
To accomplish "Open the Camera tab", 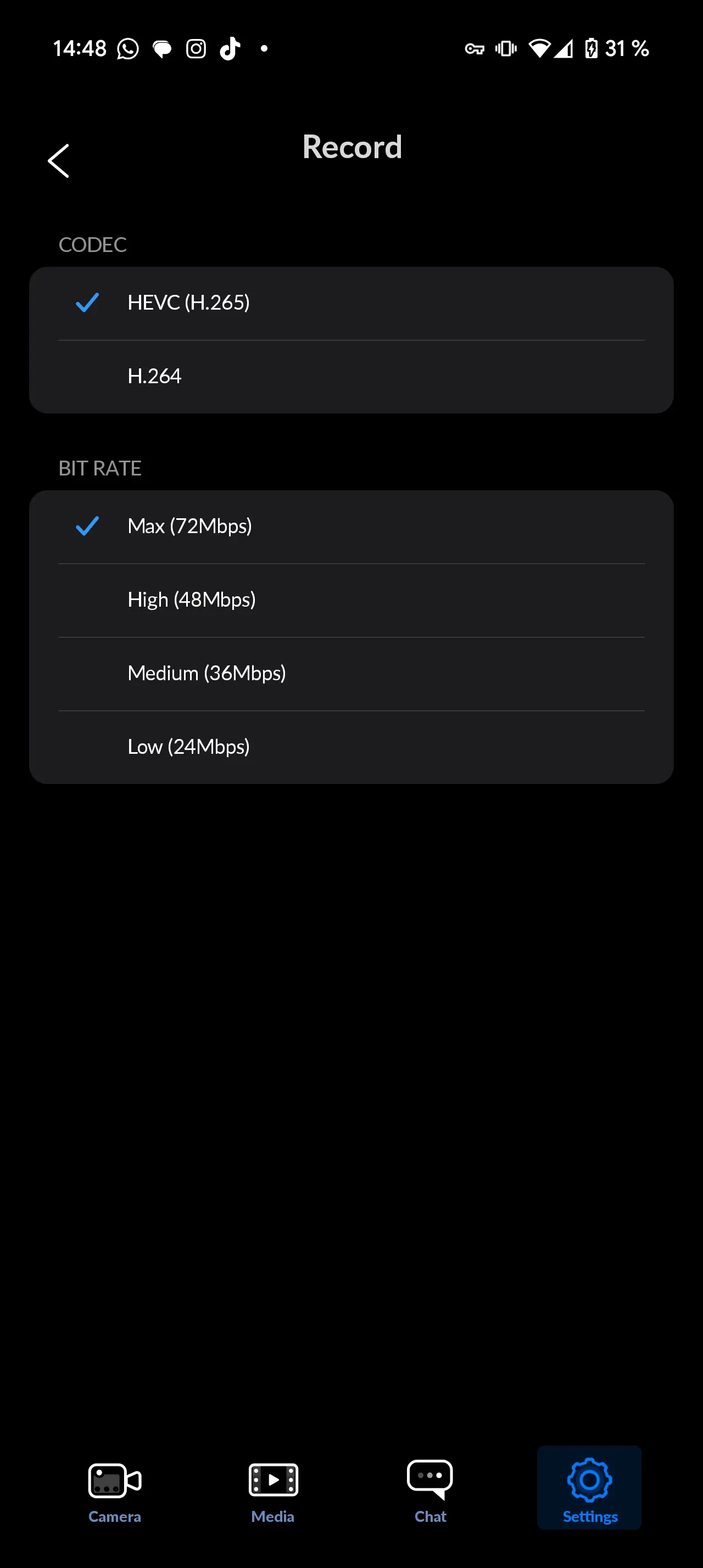I will [x=114, y=1490].
